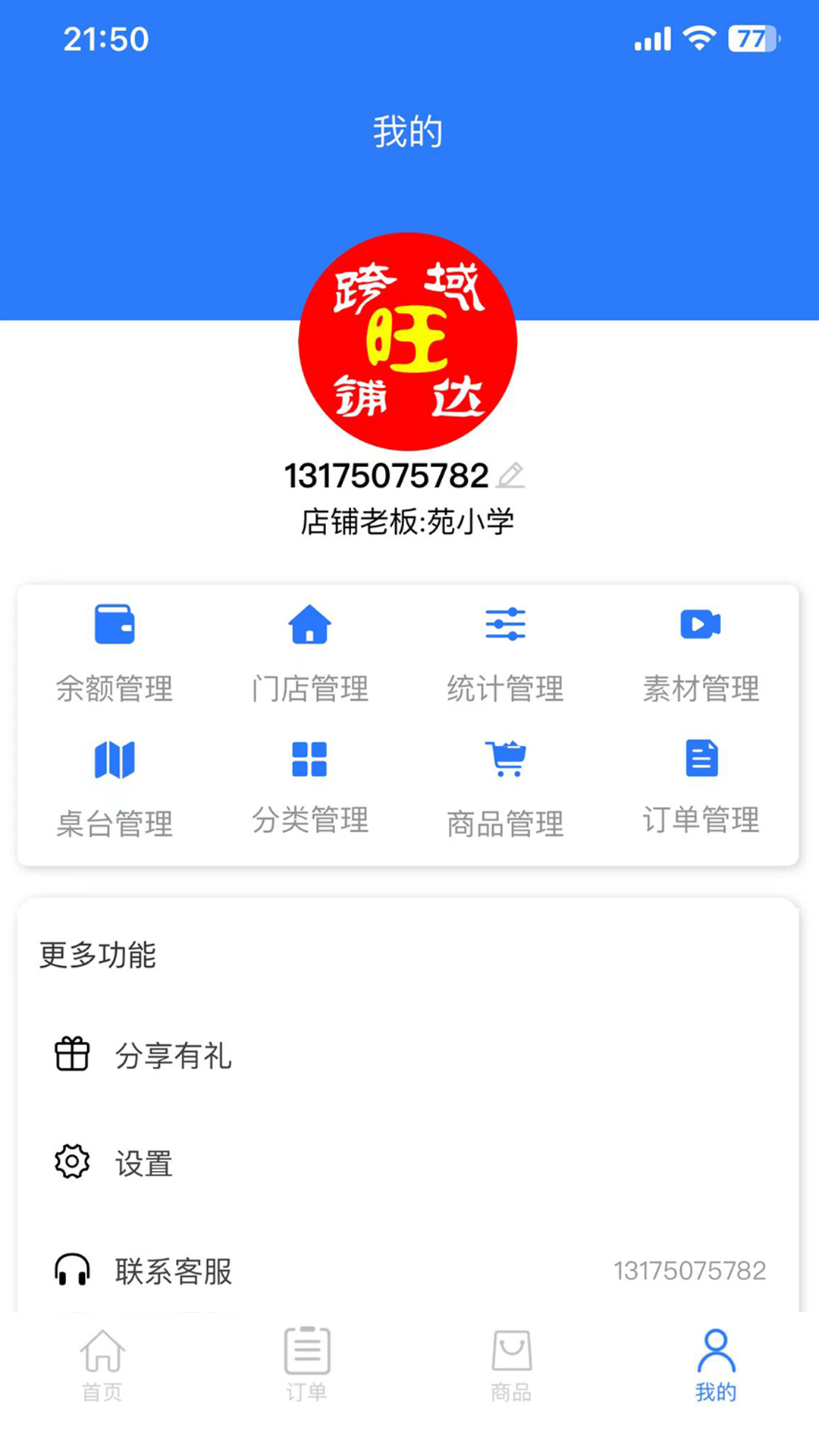Open 桌台管理 table management
The image size is (819, 1456).
115,785
